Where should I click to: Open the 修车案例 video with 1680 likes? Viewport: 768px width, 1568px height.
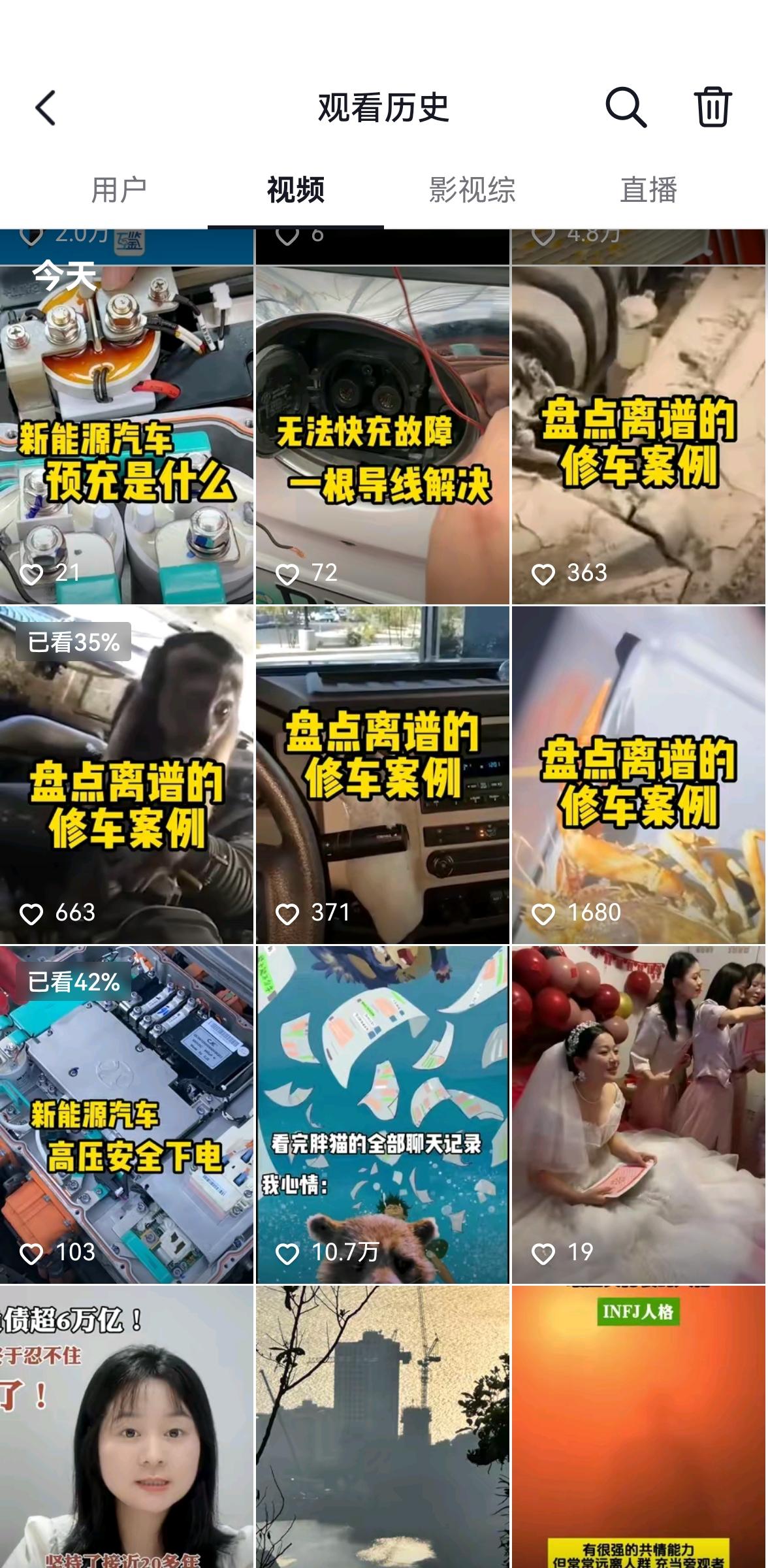[x=638, y=774]
